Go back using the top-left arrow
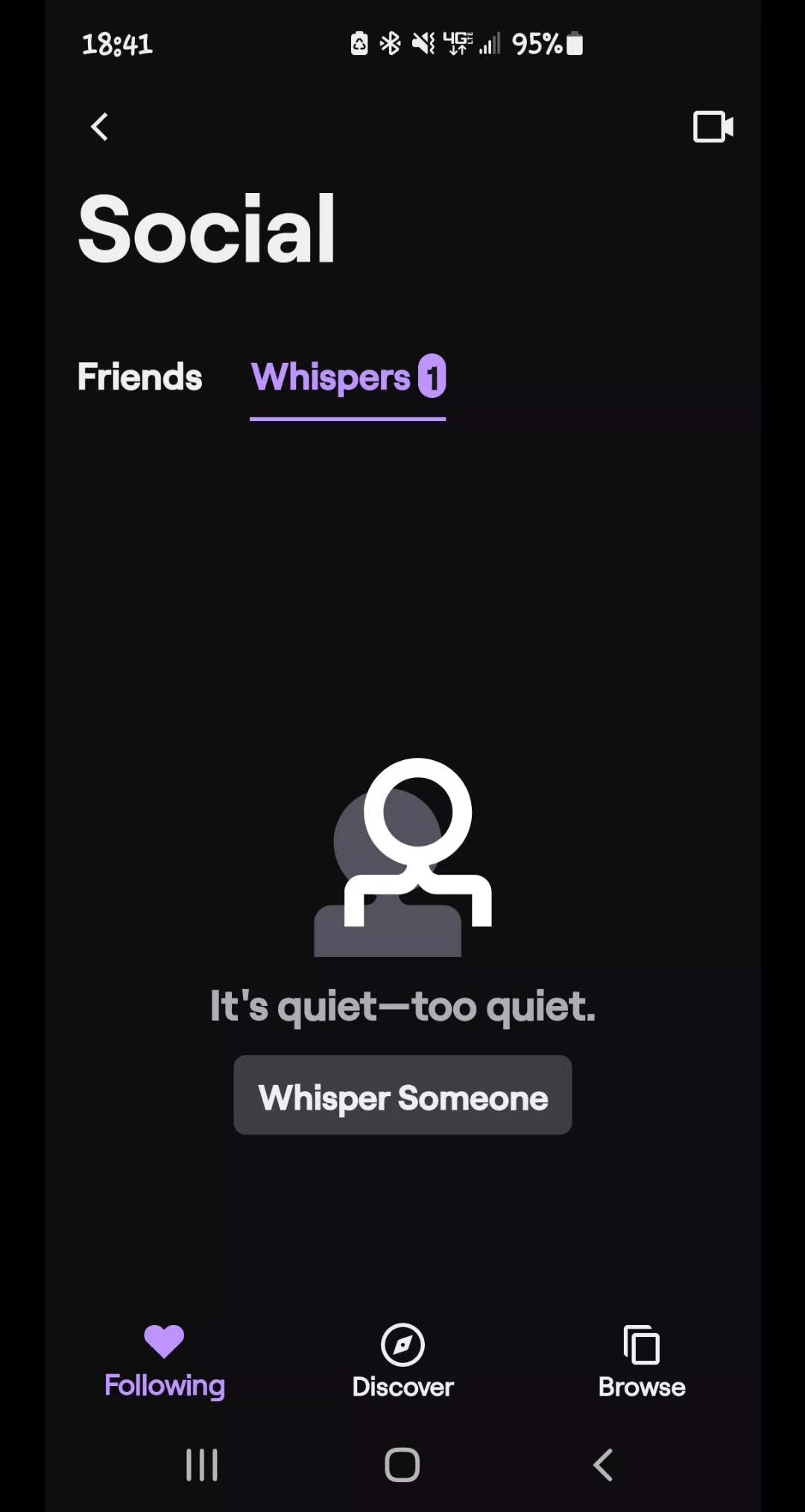The image size is (805, 1512). point(100,127)
